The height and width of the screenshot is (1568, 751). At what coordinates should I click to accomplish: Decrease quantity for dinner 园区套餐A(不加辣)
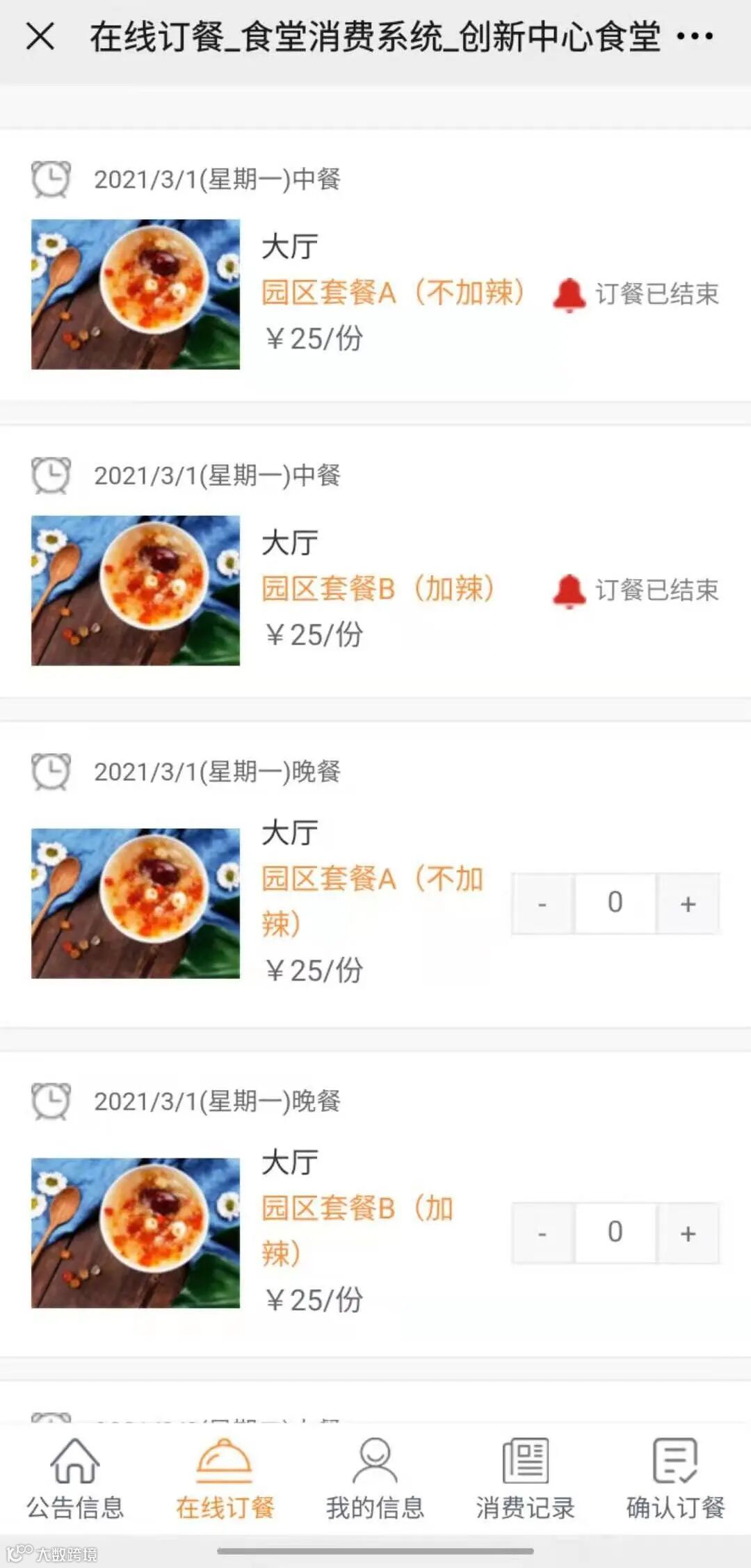(542, 903)
